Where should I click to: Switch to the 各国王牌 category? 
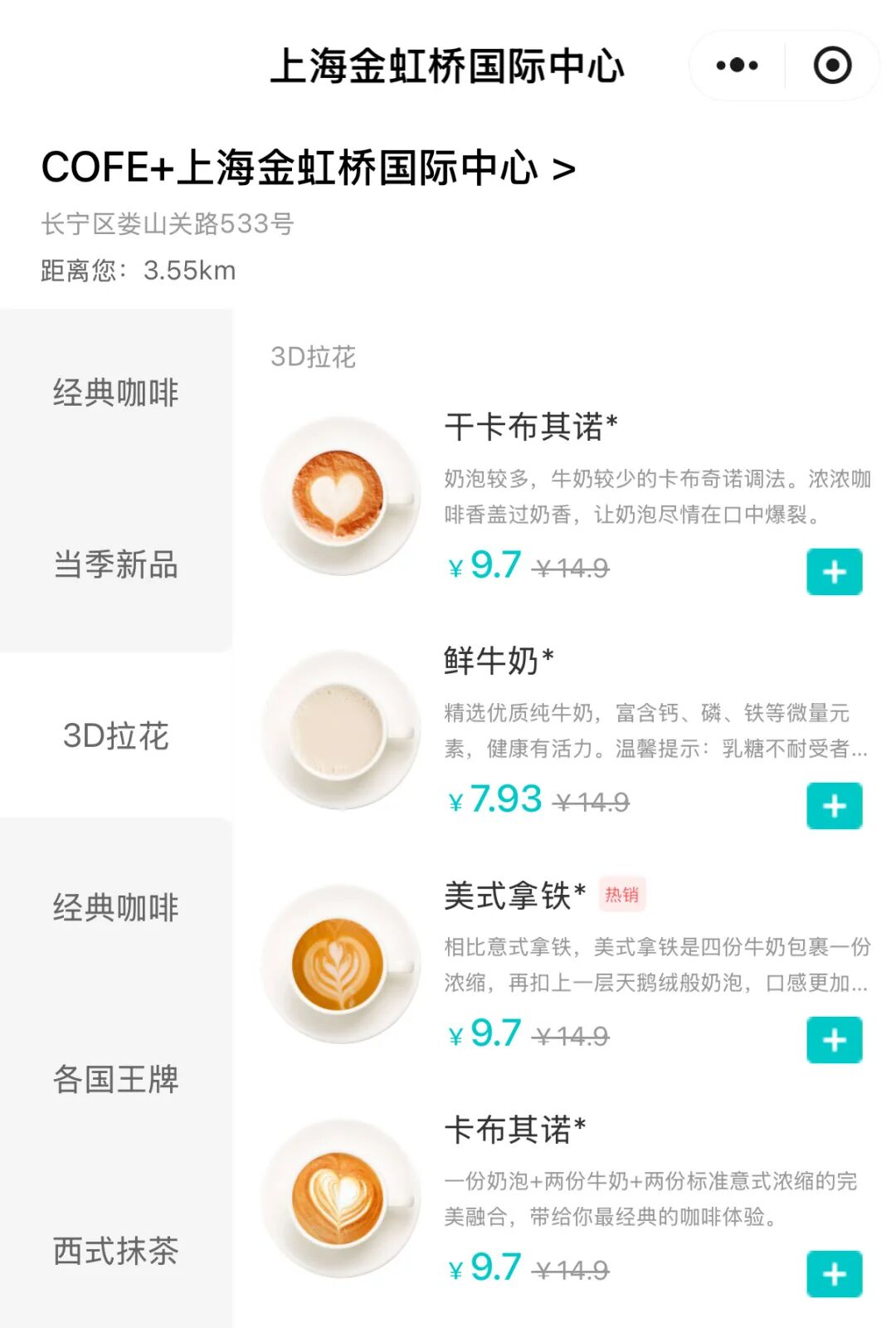point(116,1080)
